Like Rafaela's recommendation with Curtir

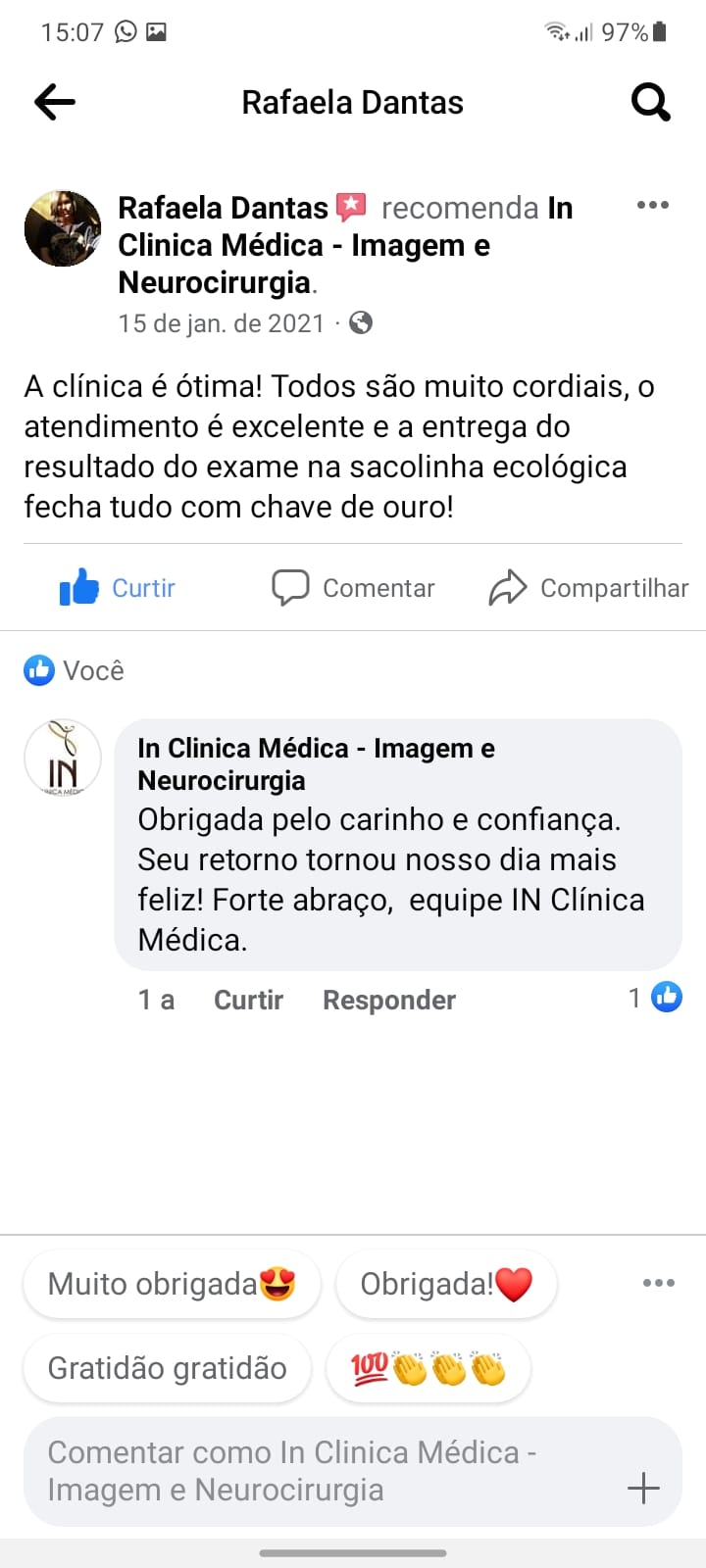[x=118, y=588]
